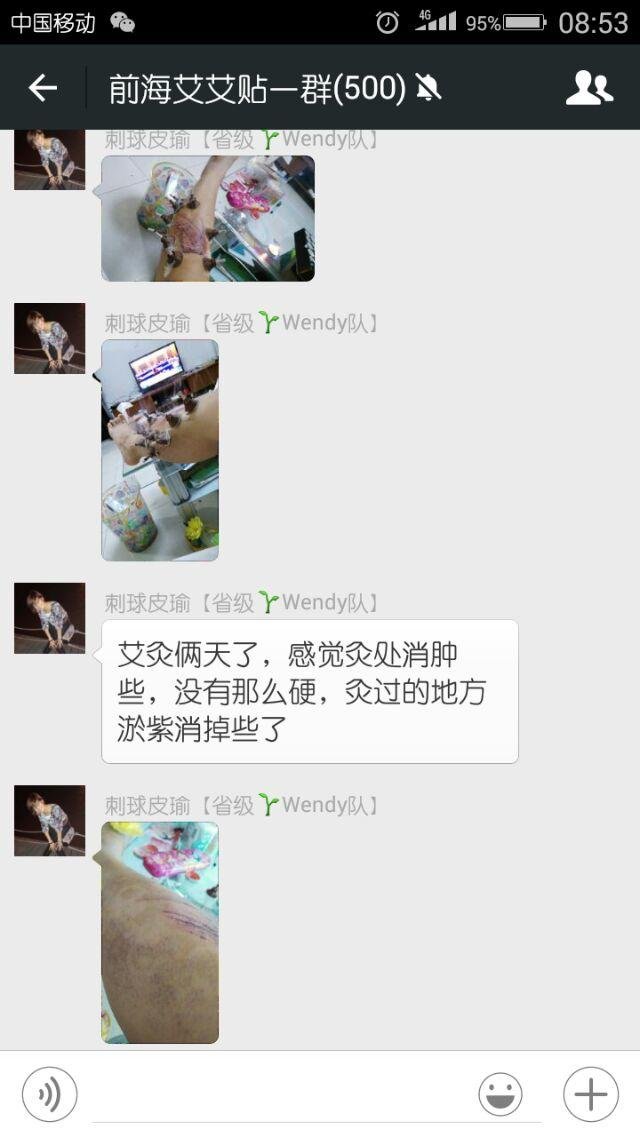Screen dimensions: 640x1137
Task: Open the tall photo showing a TV
Action: click(160, 450)
